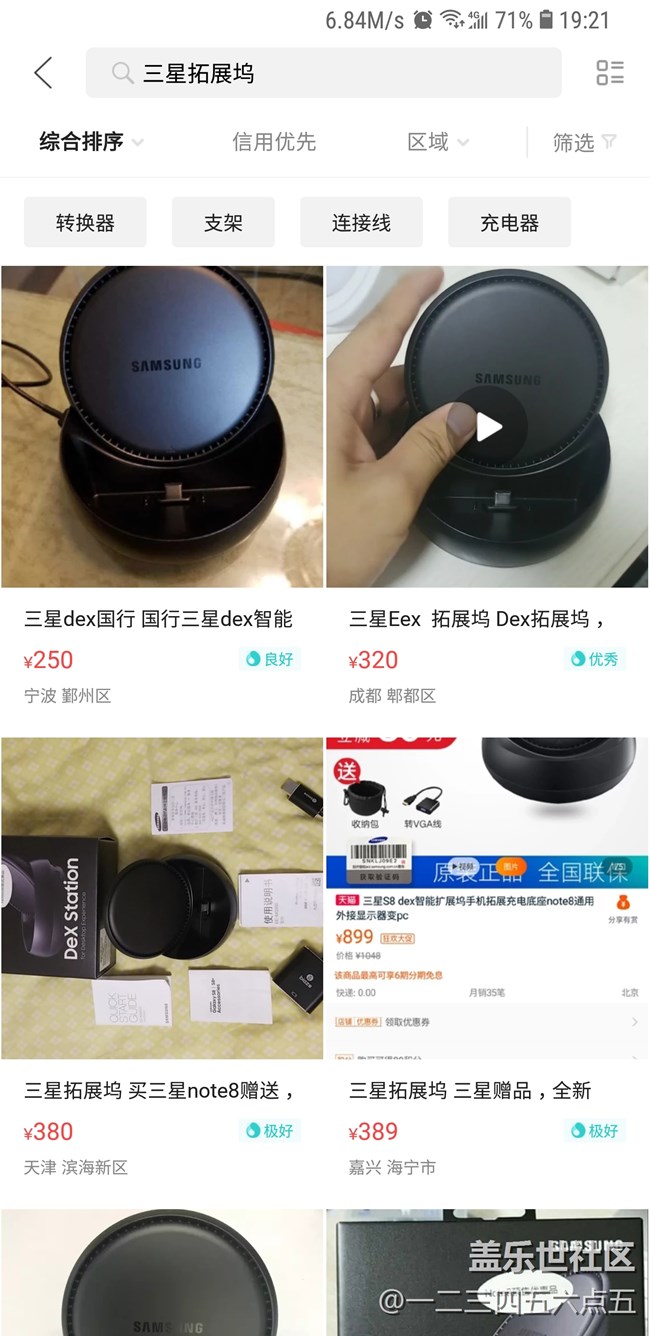650x1336 pixels.
Task: Go back using the top arrow
Action: coord(42,73)
